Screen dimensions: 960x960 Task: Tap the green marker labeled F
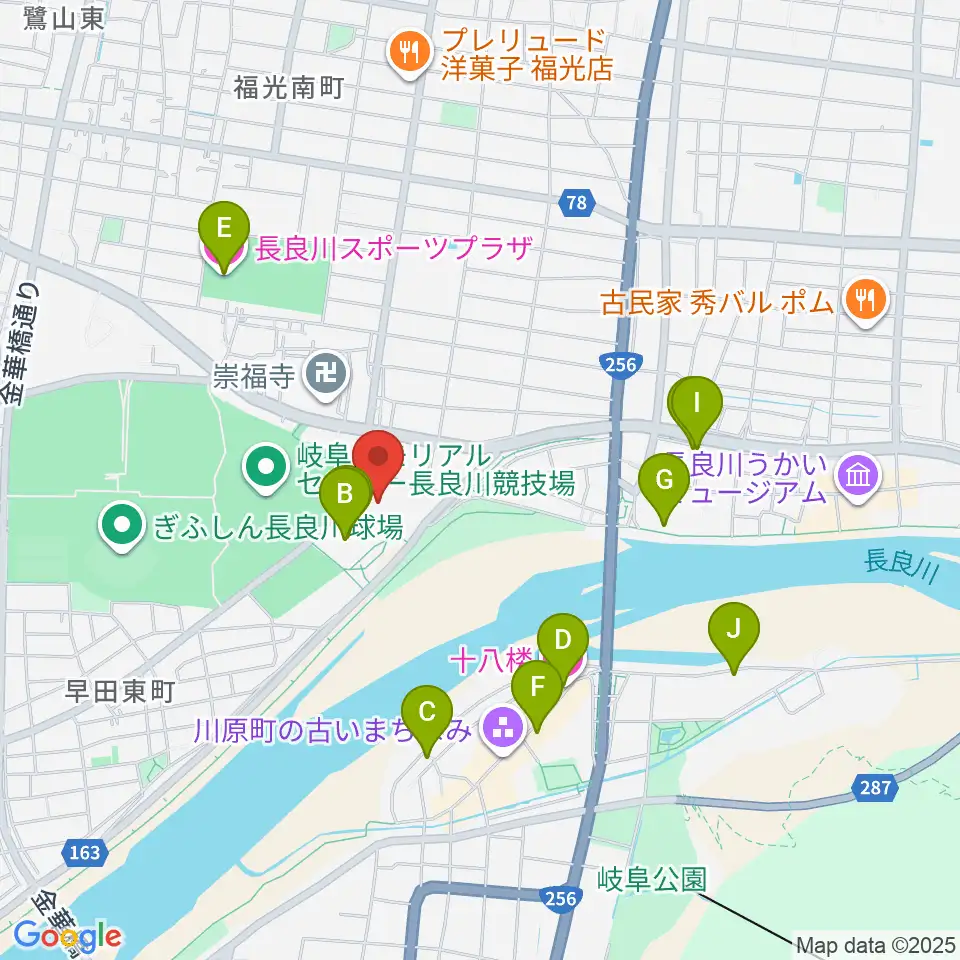537,696
